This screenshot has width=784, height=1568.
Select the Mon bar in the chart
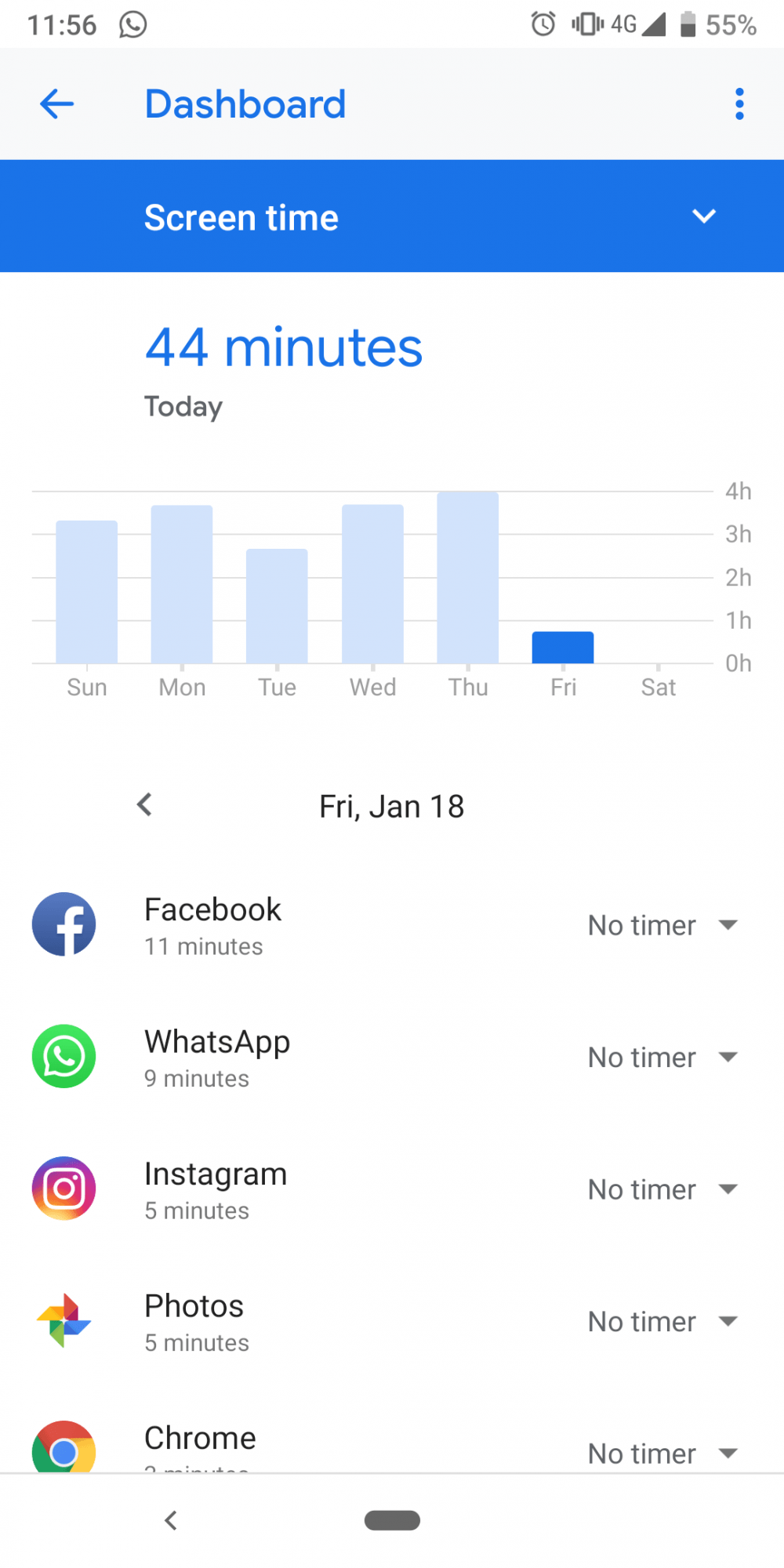pyautogui.click(x=182, y=585)
